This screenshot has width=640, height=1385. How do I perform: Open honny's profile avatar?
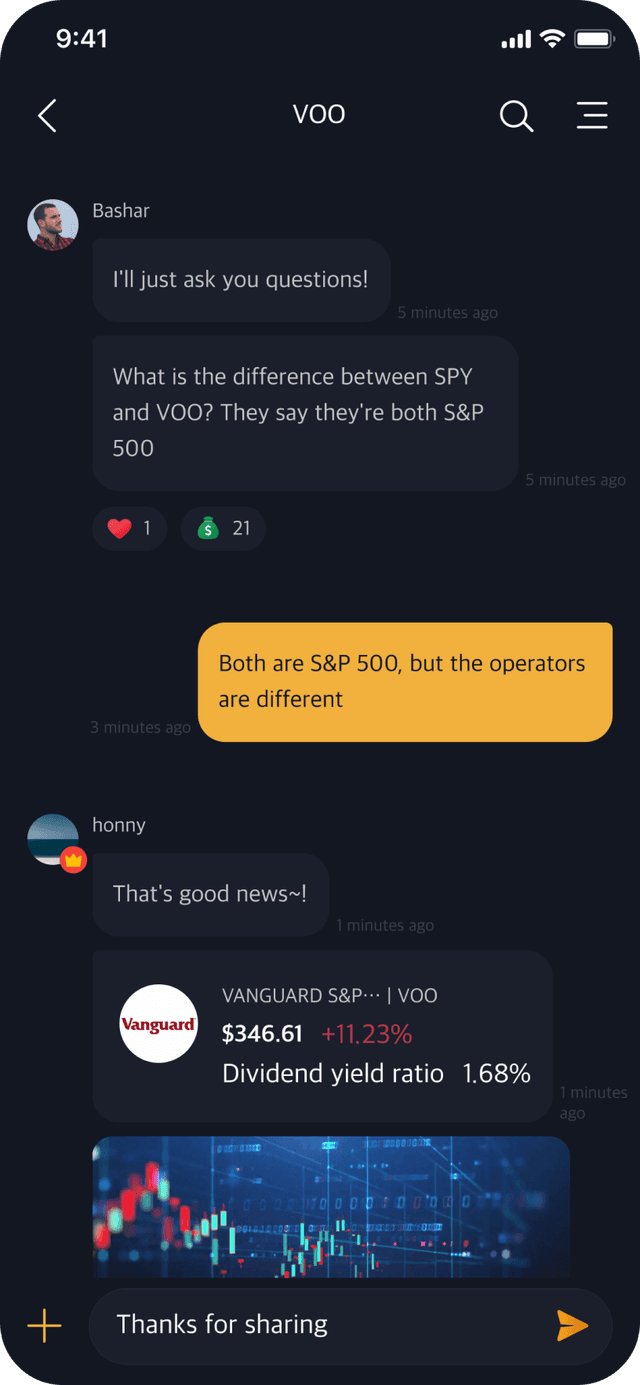coord(53,839)
